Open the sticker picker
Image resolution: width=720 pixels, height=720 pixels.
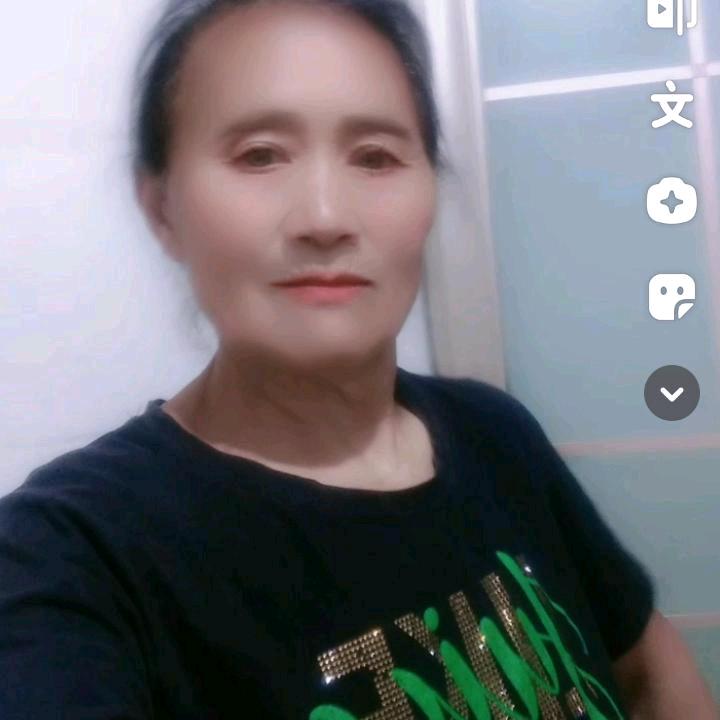pyautogui.click(x=672, y=297)
